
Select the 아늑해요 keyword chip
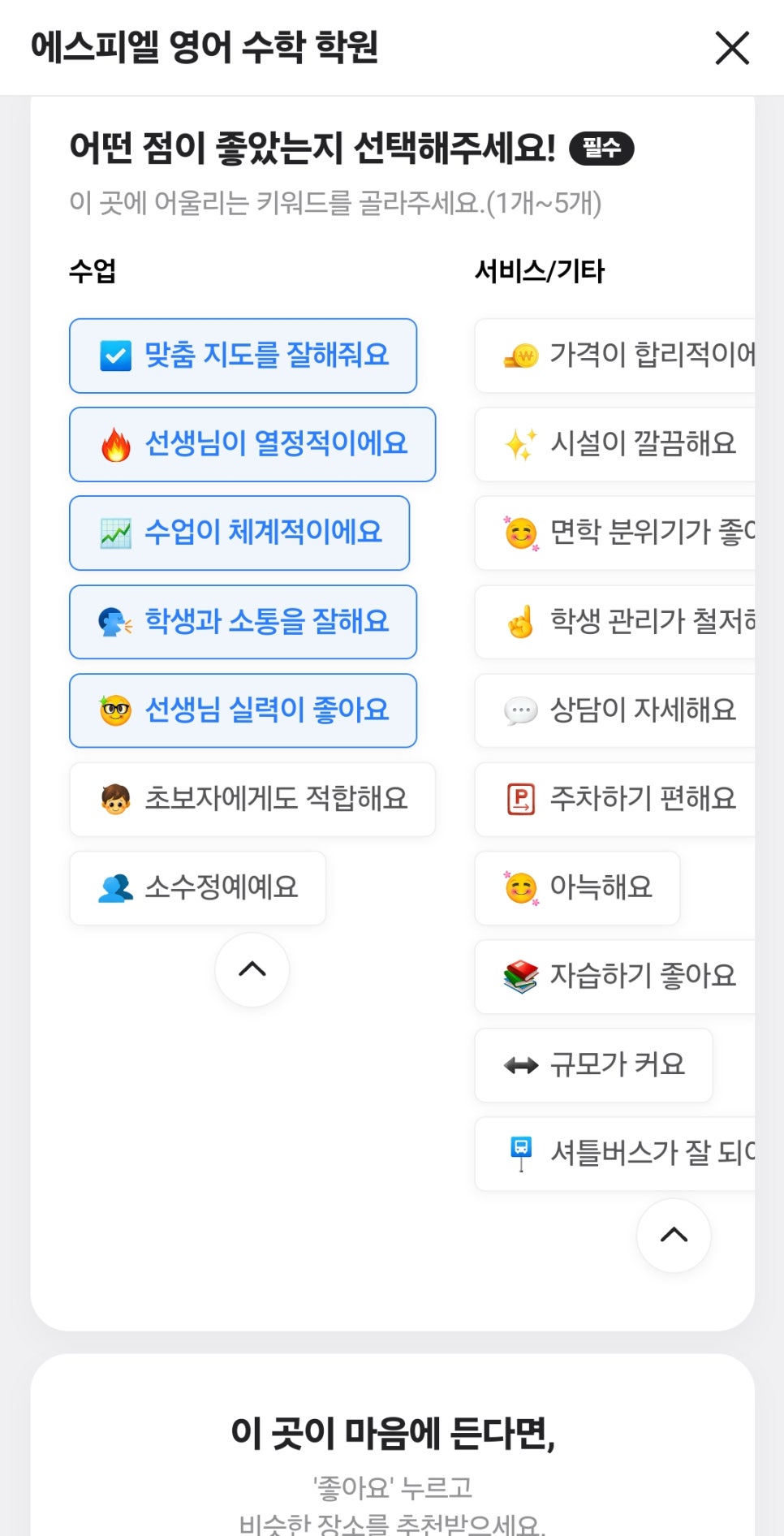tap(577, 887)
